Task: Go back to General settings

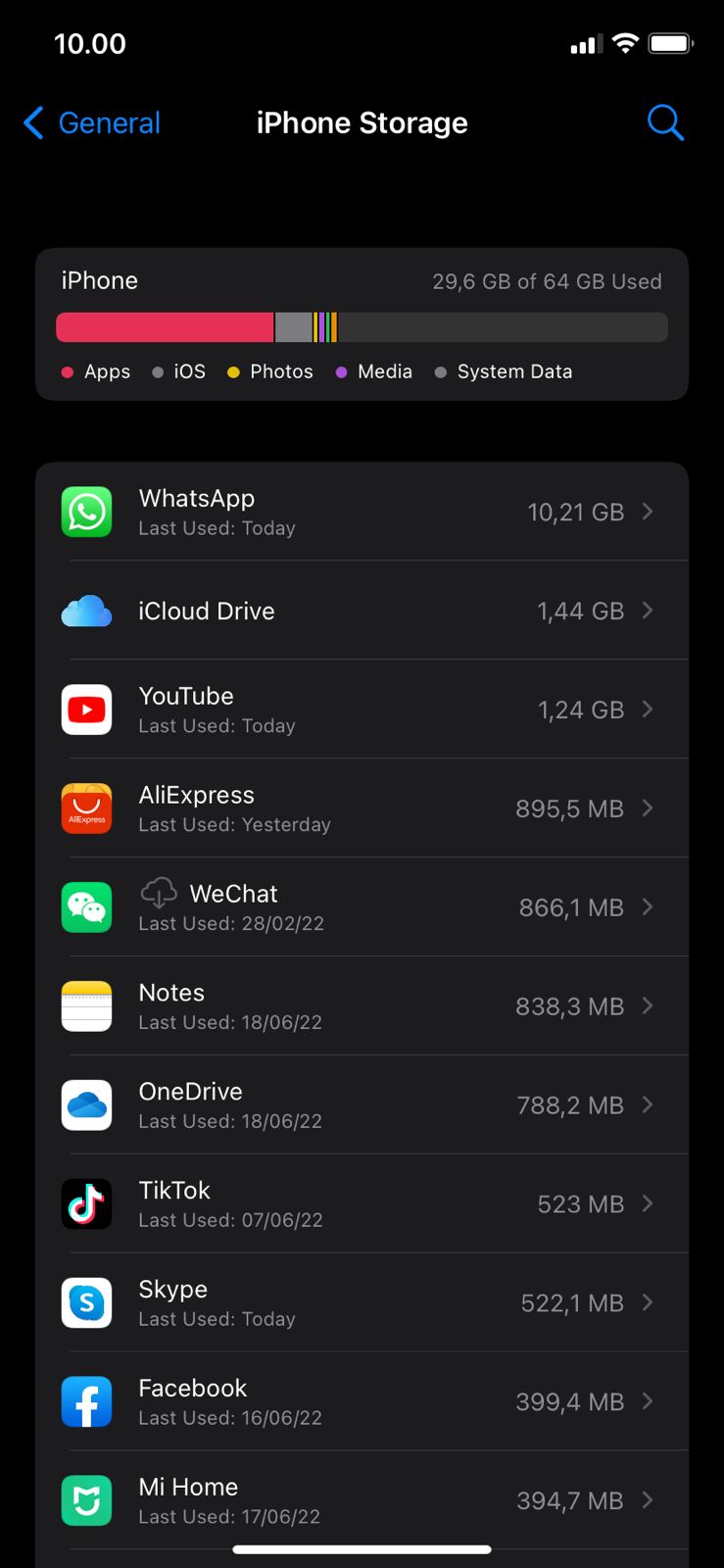Action: tap(92, 123)
